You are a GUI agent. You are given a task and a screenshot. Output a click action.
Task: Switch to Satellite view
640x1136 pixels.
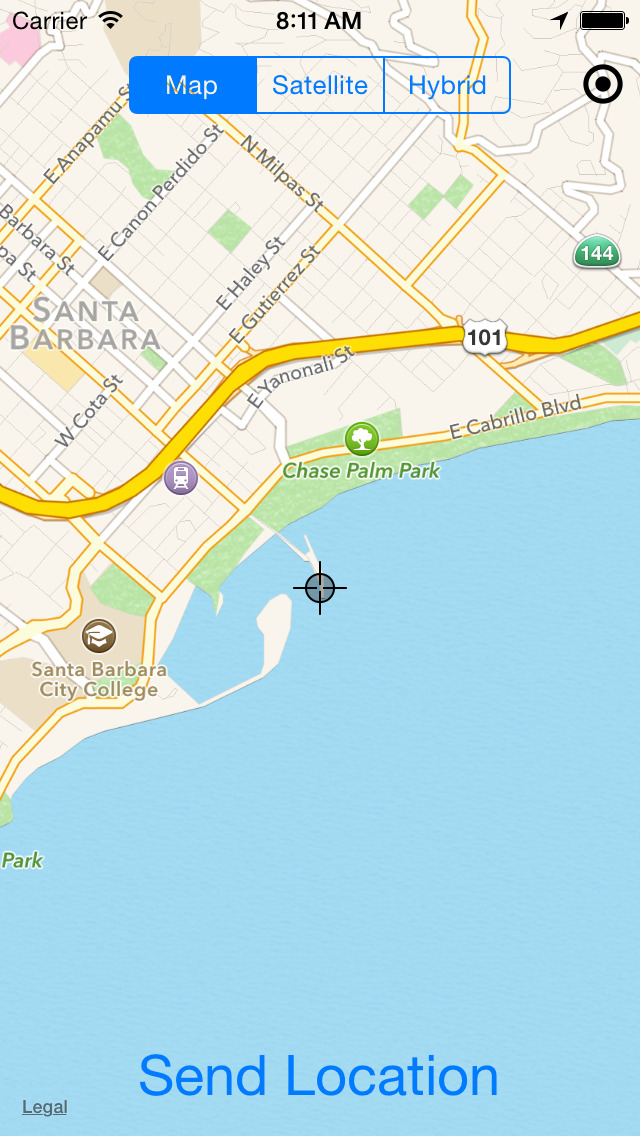pyautogui.click(x=320, y=85)
